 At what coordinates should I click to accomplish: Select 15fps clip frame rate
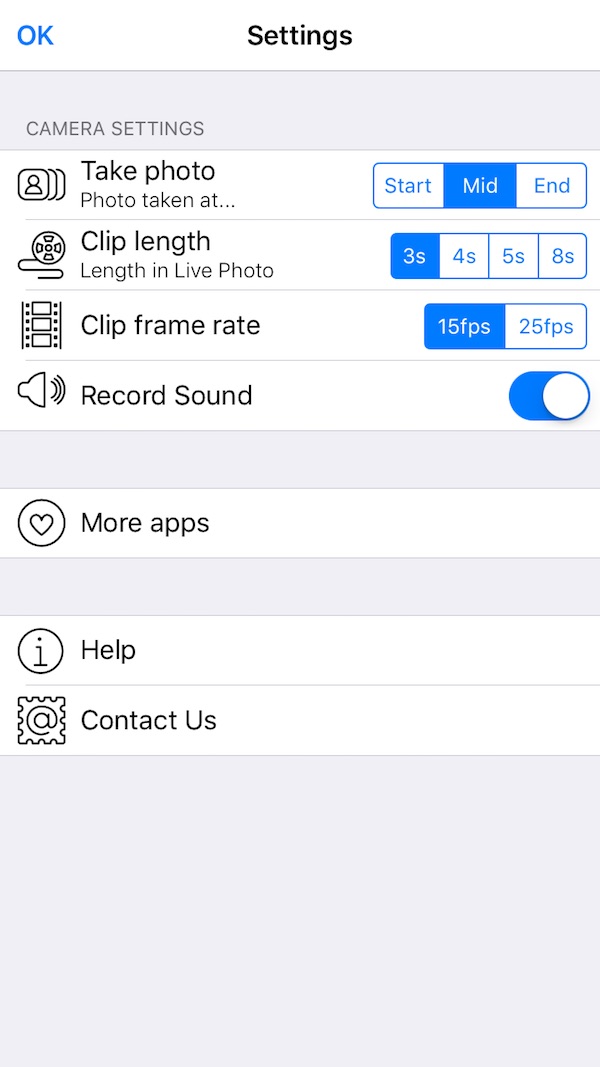(x=465, y=326)
